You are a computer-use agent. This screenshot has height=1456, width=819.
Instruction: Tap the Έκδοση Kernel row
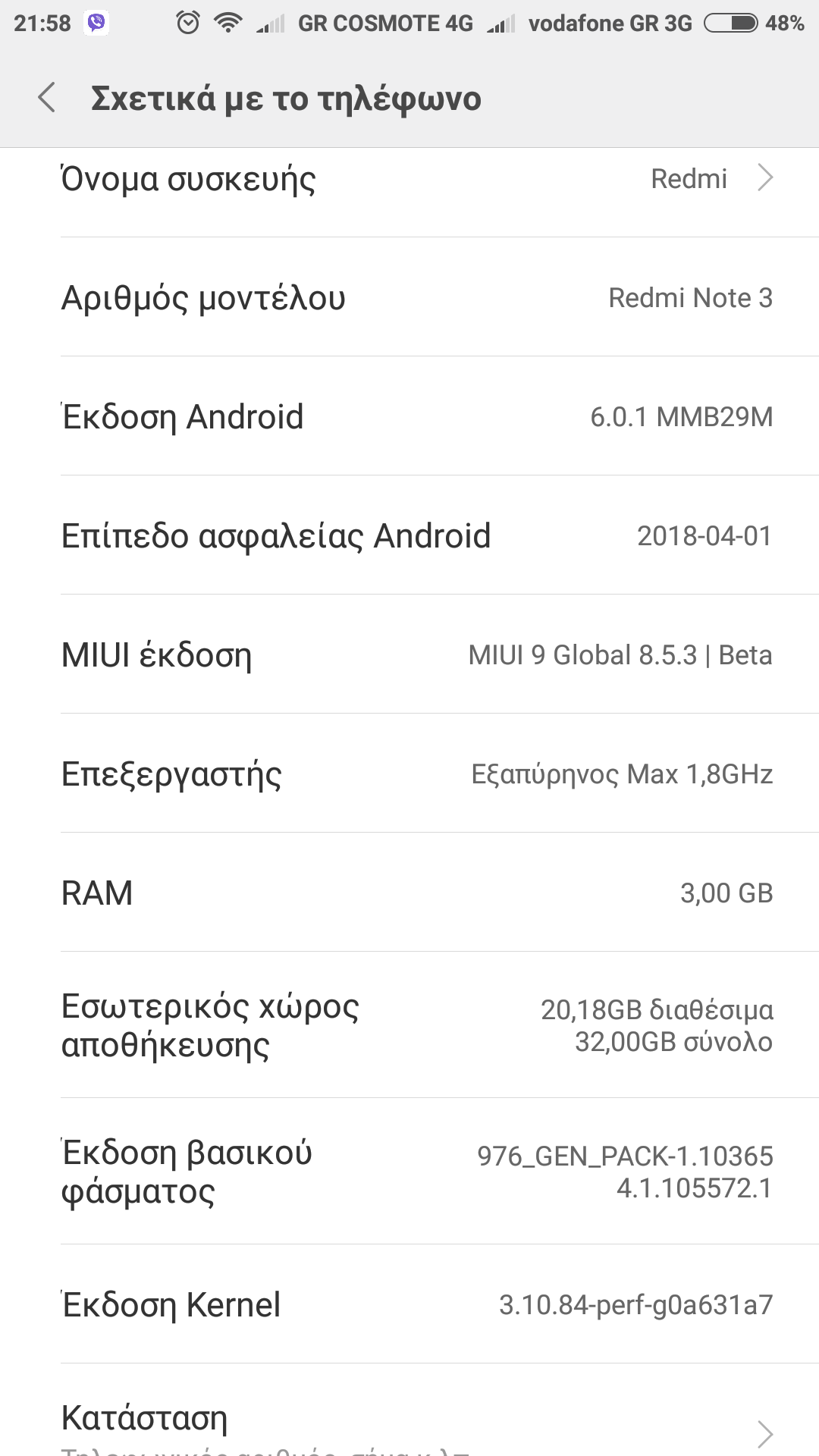click(x=409, y=1304)
